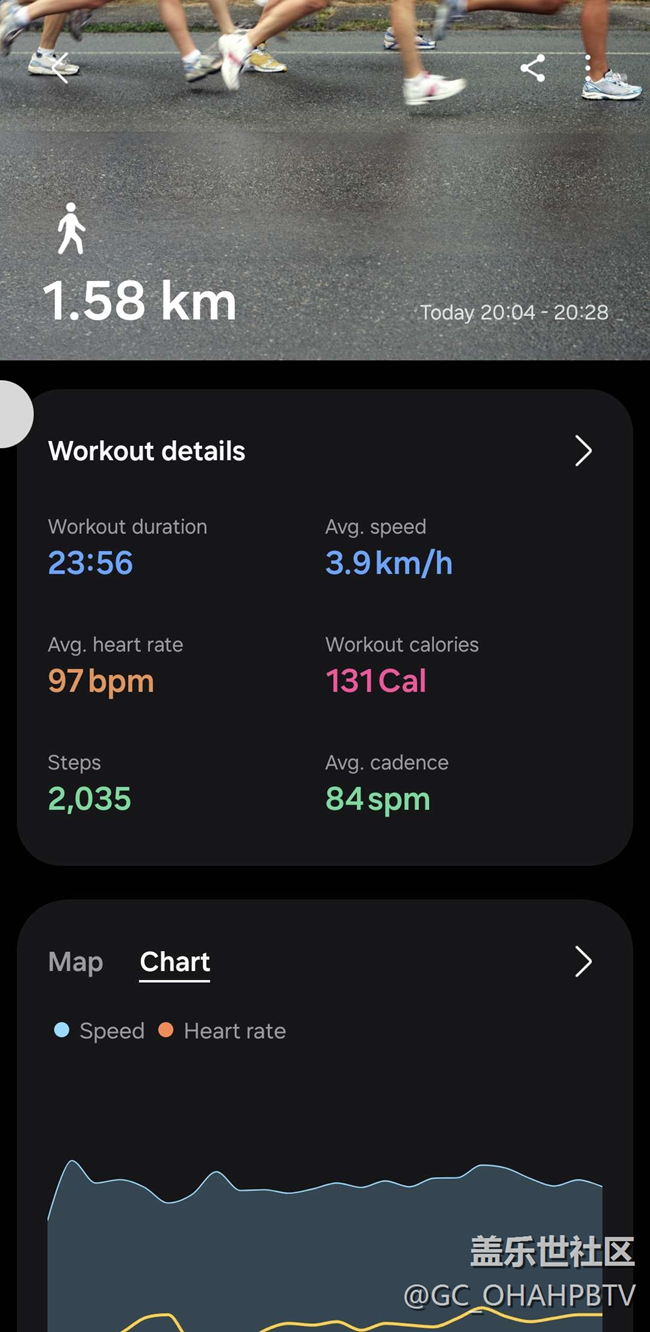Screen dimensions: 650x1332
Task: Select the Chart tab
Action: pyautogui.click(x=175, y=962)
